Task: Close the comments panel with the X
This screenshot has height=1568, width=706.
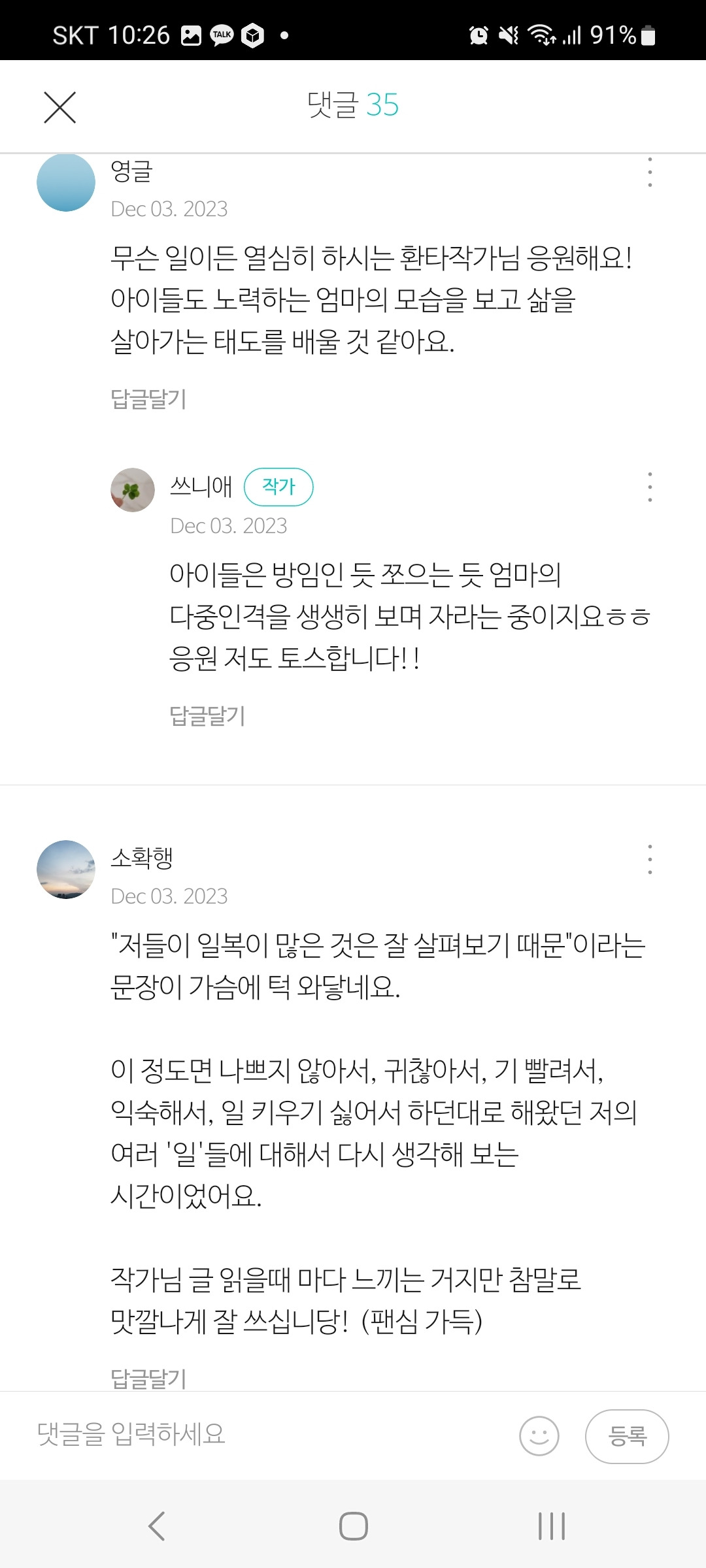Action: point(60,107)
